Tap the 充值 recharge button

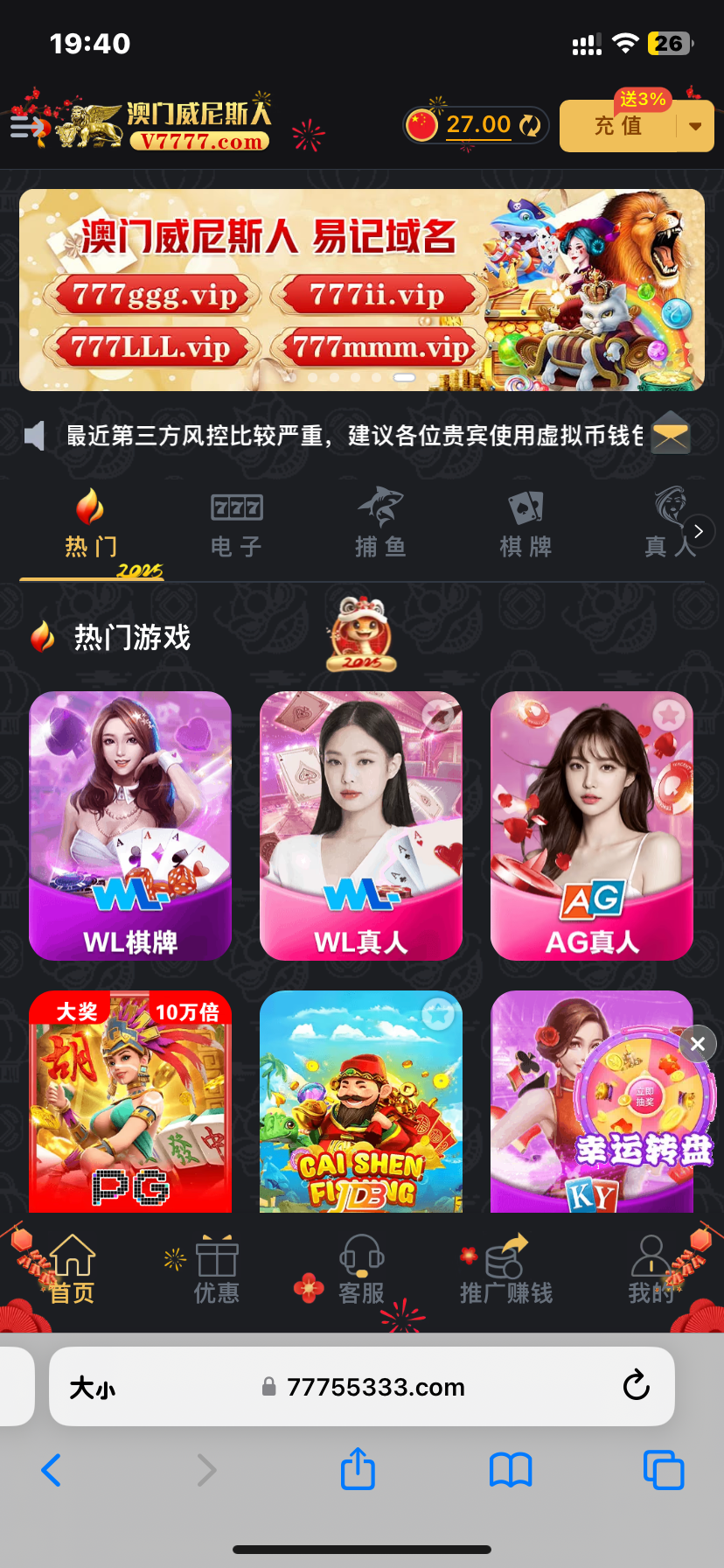[618, 126]
